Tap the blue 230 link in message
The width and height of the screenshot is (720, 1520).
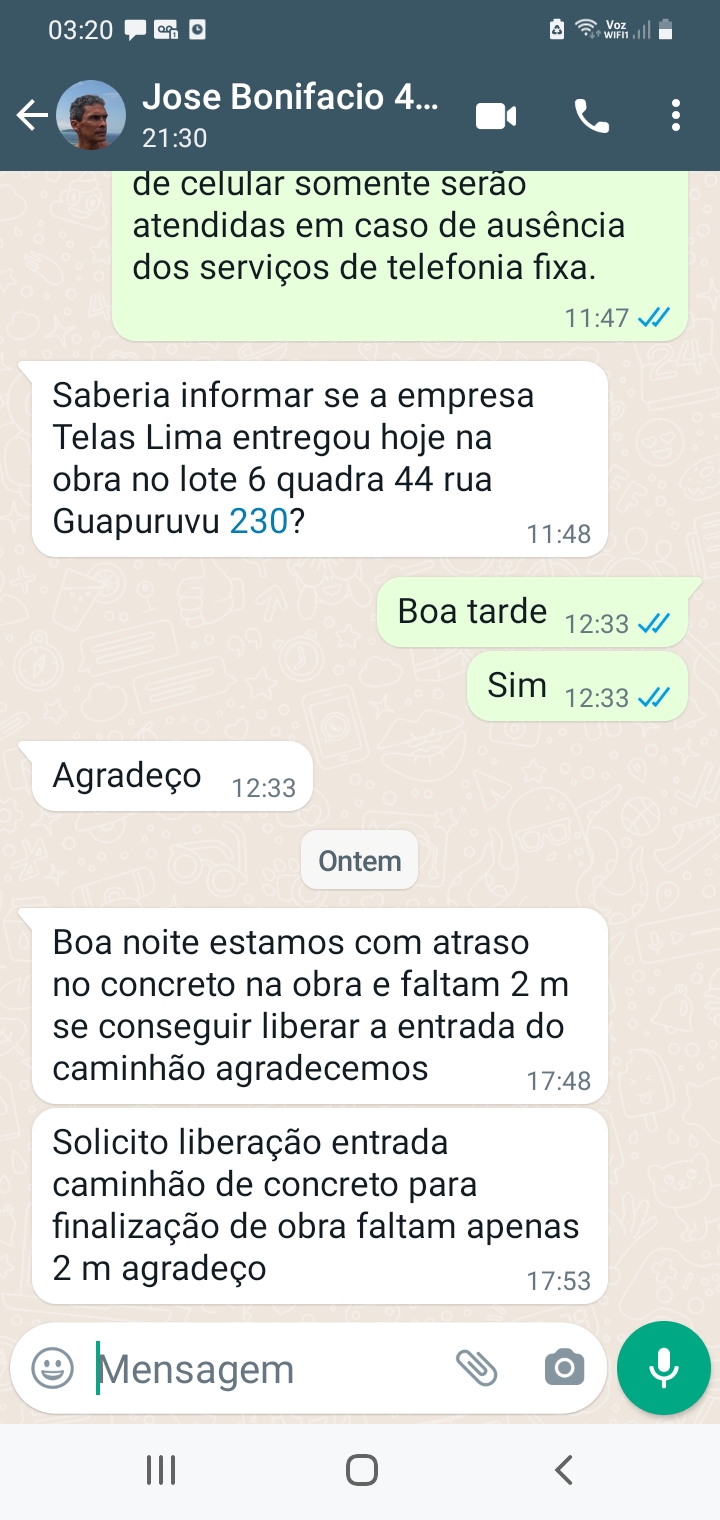259,521
